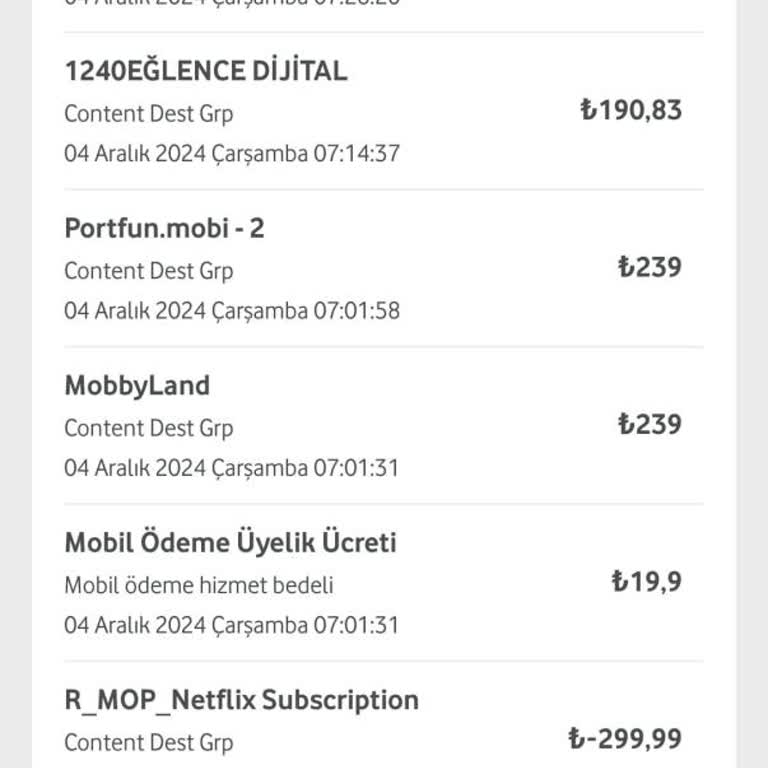Open the 1240EĞLENCE DİJİTAL transaction
The image size is (768, 768).
point(368,111)
